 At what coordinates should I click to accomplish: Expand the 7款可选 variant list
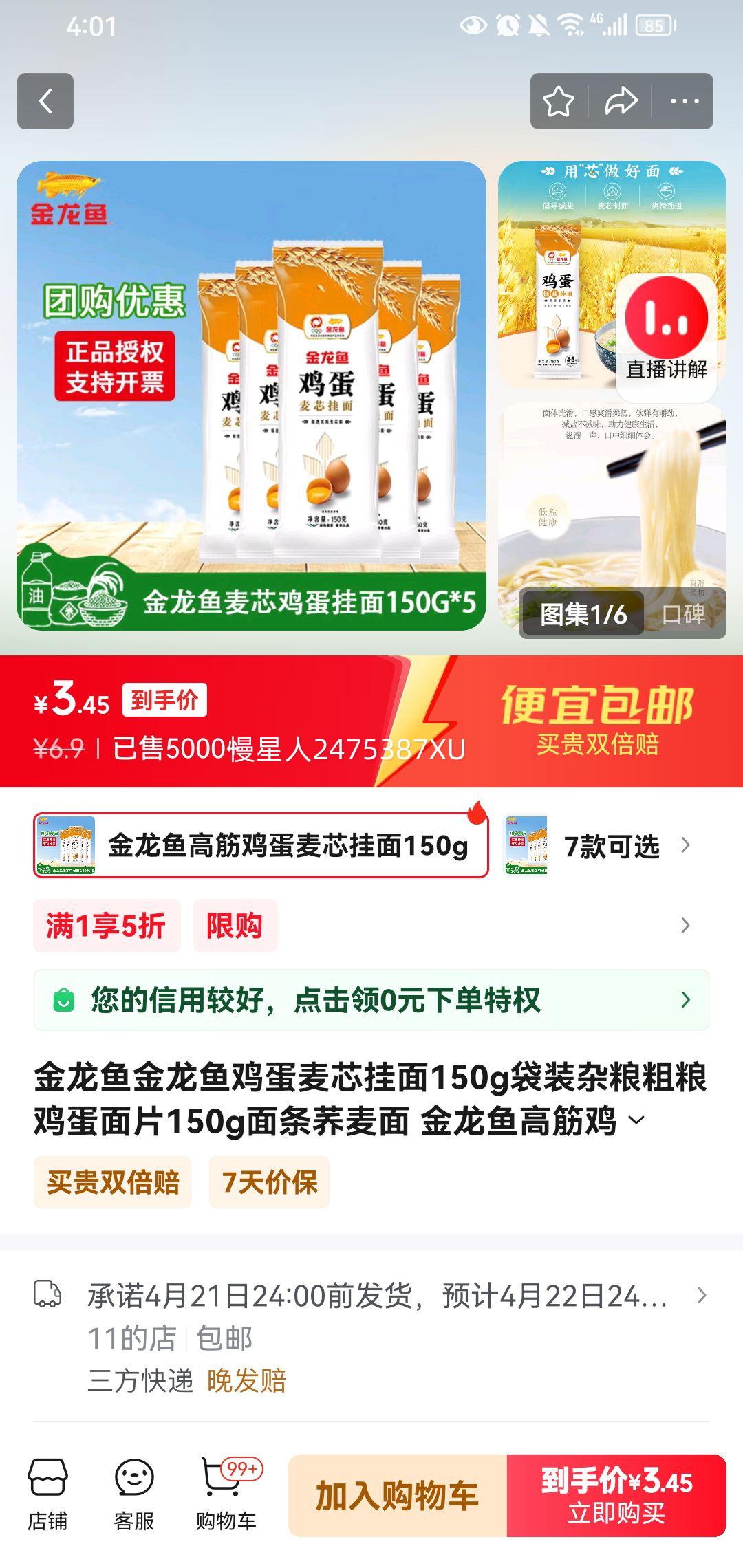pyautogui.click(x=612, y=848)
